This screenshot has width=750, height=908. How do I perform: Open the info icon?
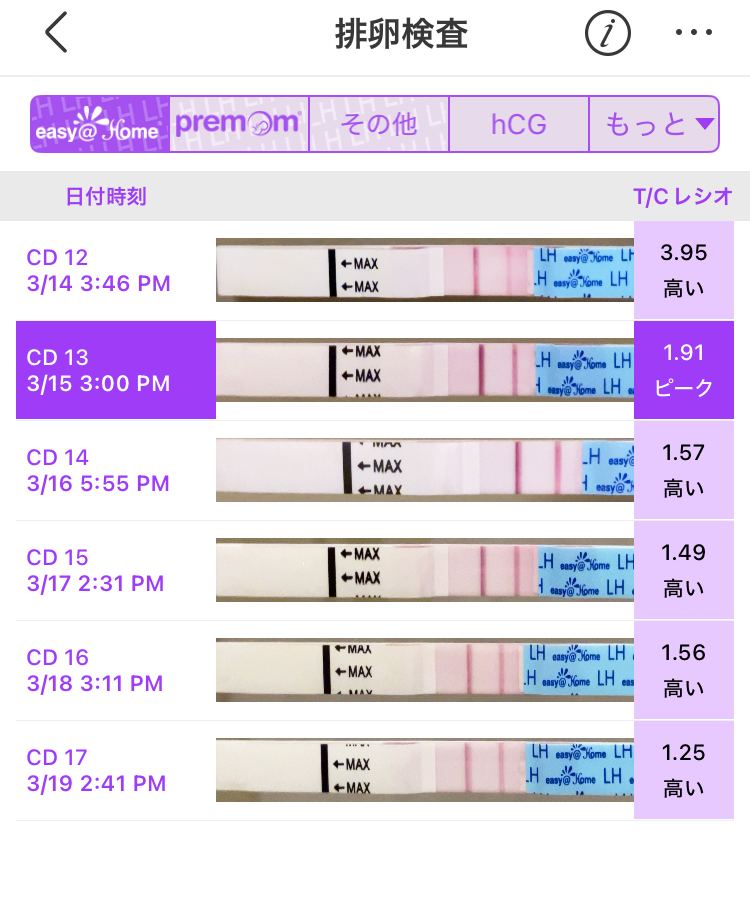607,34
